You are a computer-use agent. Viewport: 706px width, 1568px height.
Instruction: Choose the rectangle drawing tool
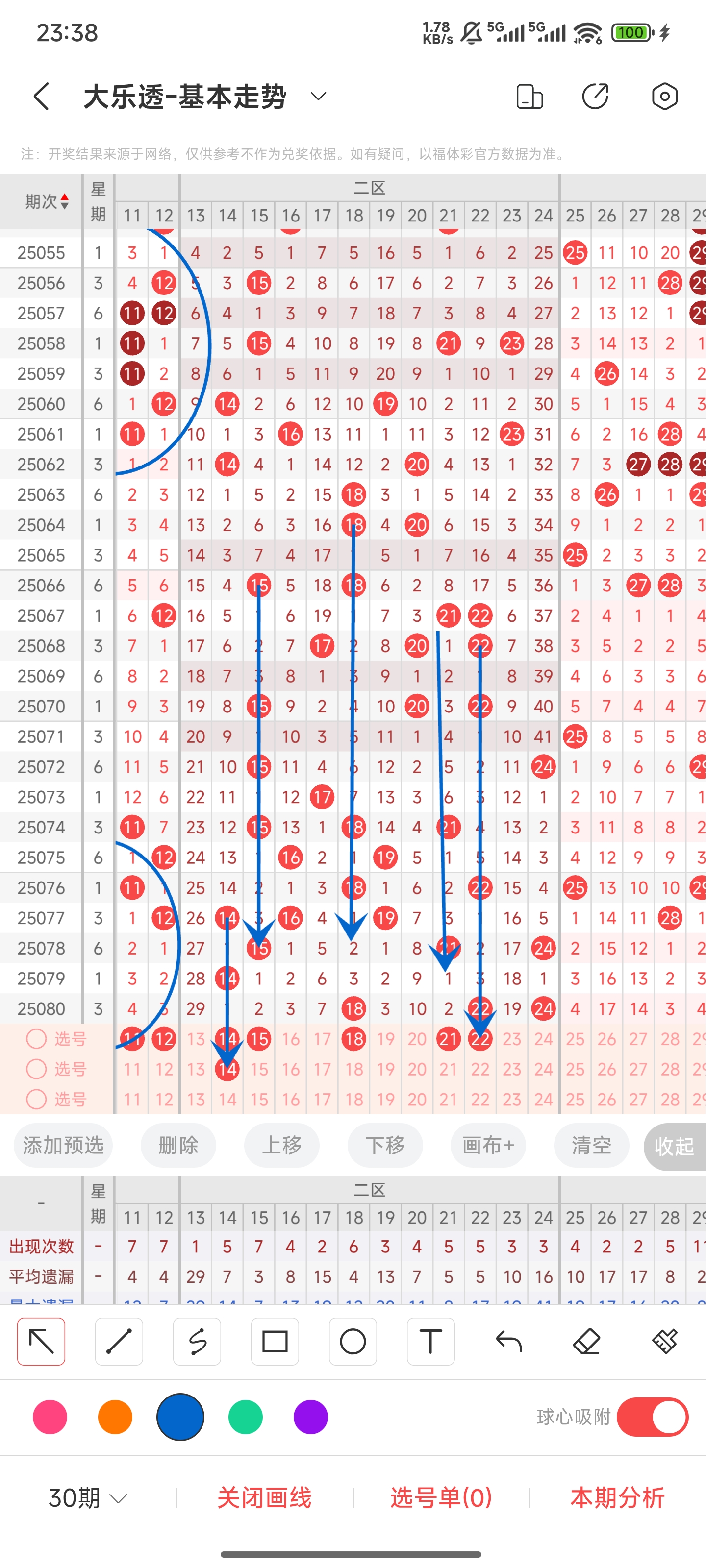coord(275,1342)
